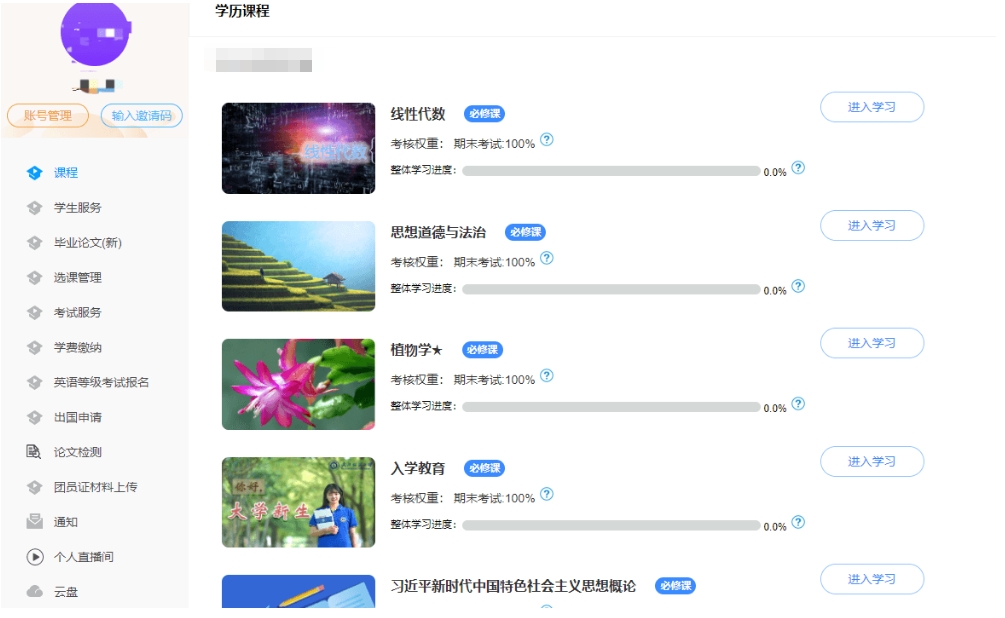The height and width of the screenshot is (618, 1005).
Task: View 通知 notifications
Action: click(65, 522)
